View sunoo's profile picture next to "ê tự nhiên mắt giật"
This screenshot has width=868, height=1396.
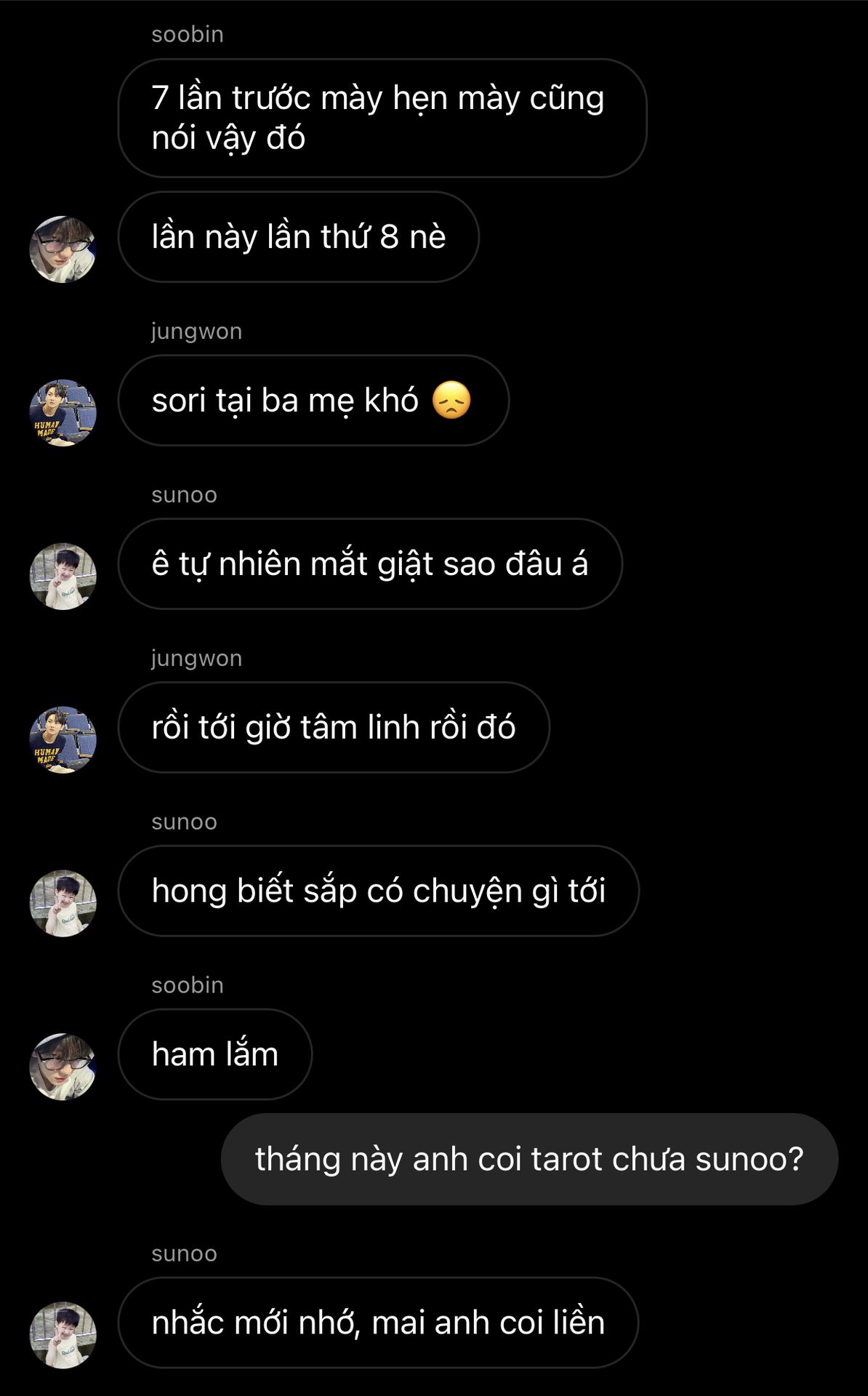click(63, 577)
